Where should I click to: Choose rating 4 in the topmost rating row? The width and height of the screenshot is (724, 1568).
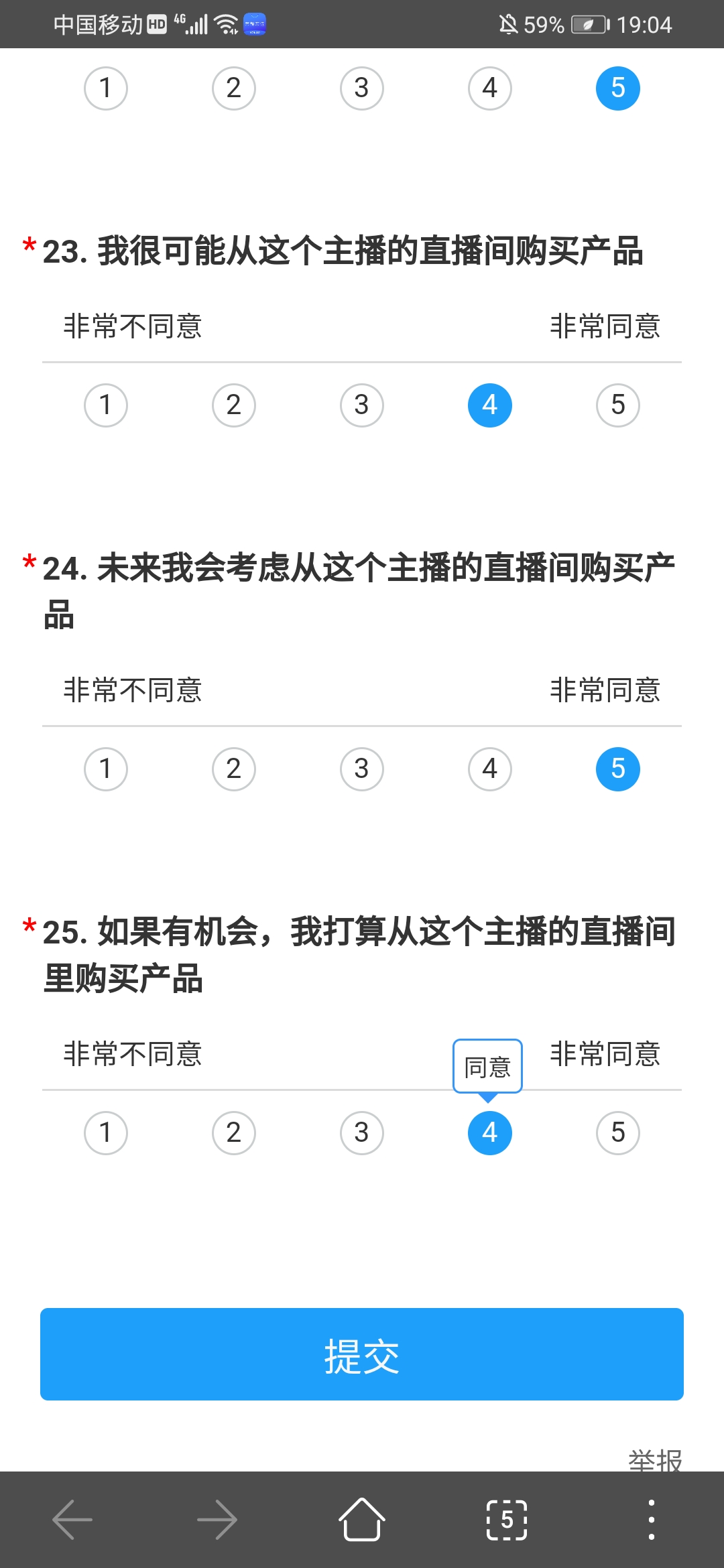click(x=489, y=88)
